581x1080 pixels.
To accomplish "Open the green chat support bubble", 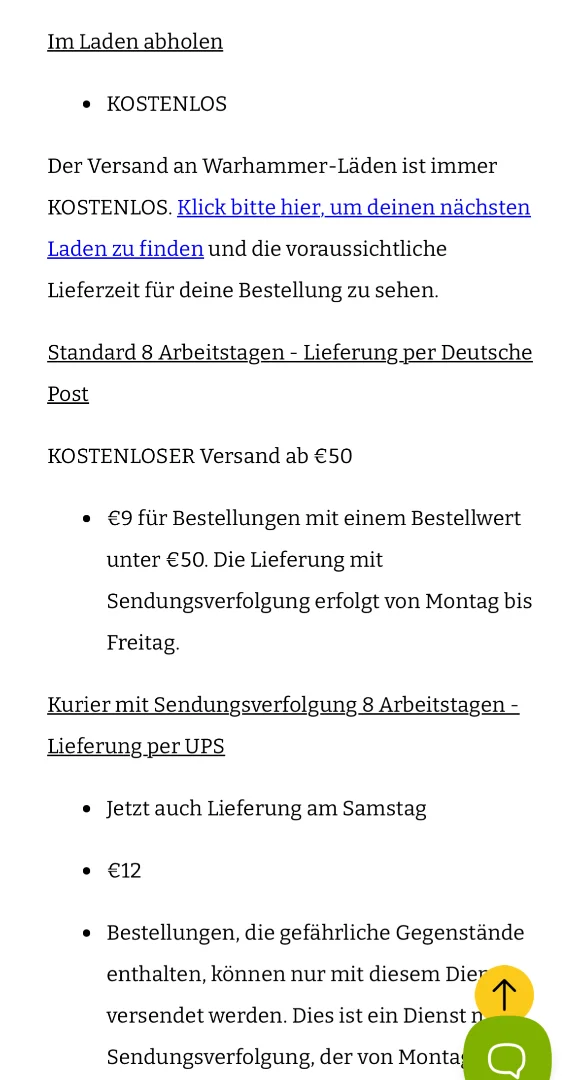I will 507,1051.
